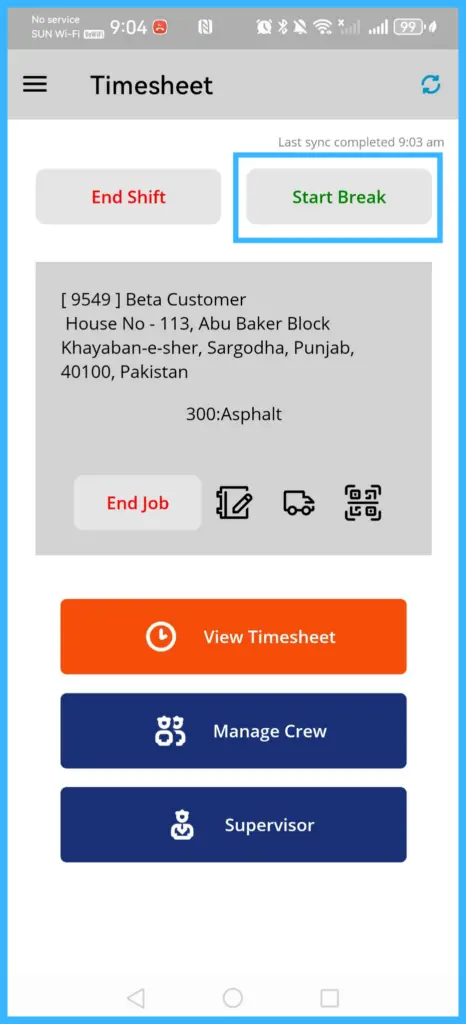
Task: Open Manage Crew
Action: pyautogui.click(x=234, y=731)
